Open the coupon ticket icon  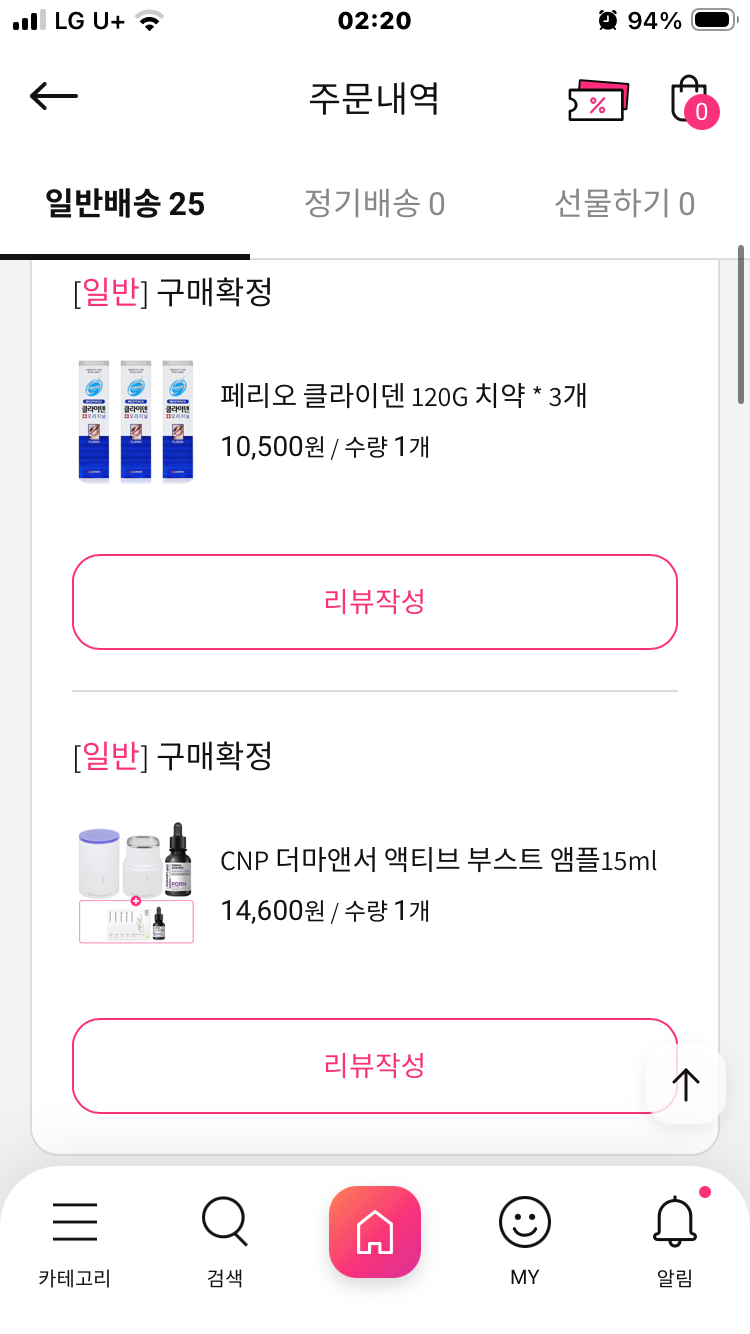click(x=598, y=100)
